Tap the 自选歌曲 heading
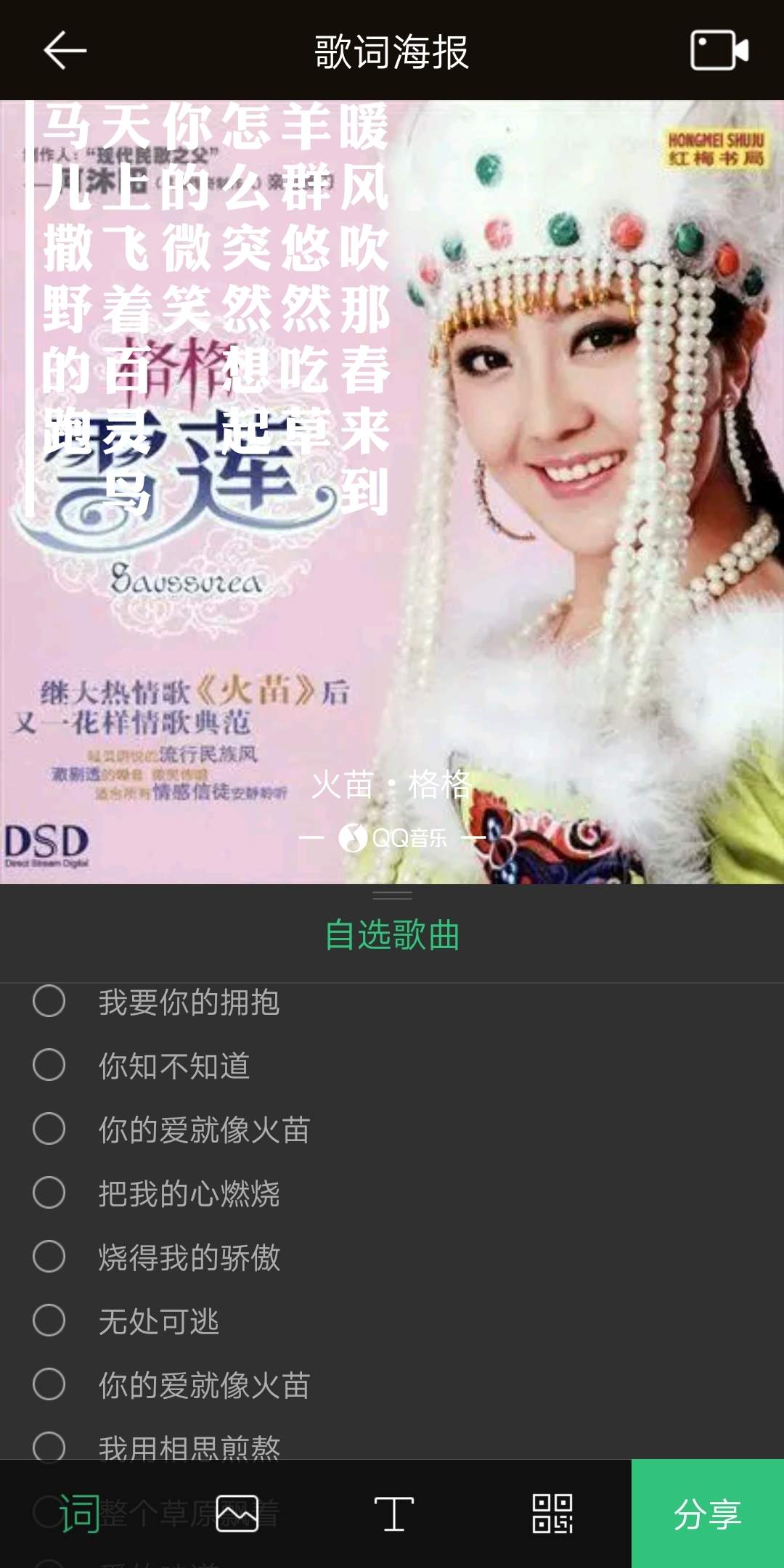Screen dimensions: 784x1568 [x=392, y=935]
